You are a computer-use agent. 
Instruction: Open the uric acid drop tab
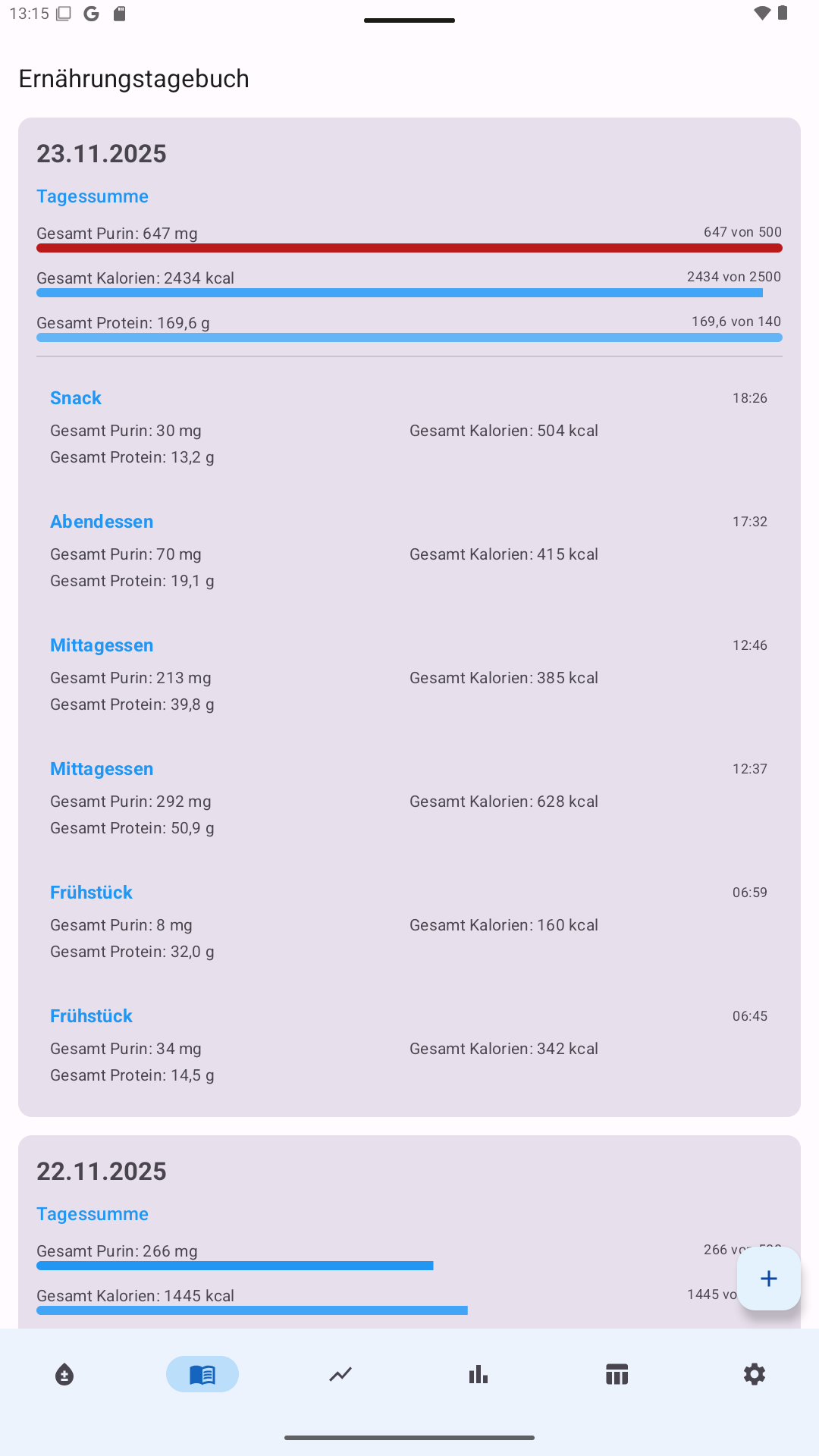(64, 1374)
